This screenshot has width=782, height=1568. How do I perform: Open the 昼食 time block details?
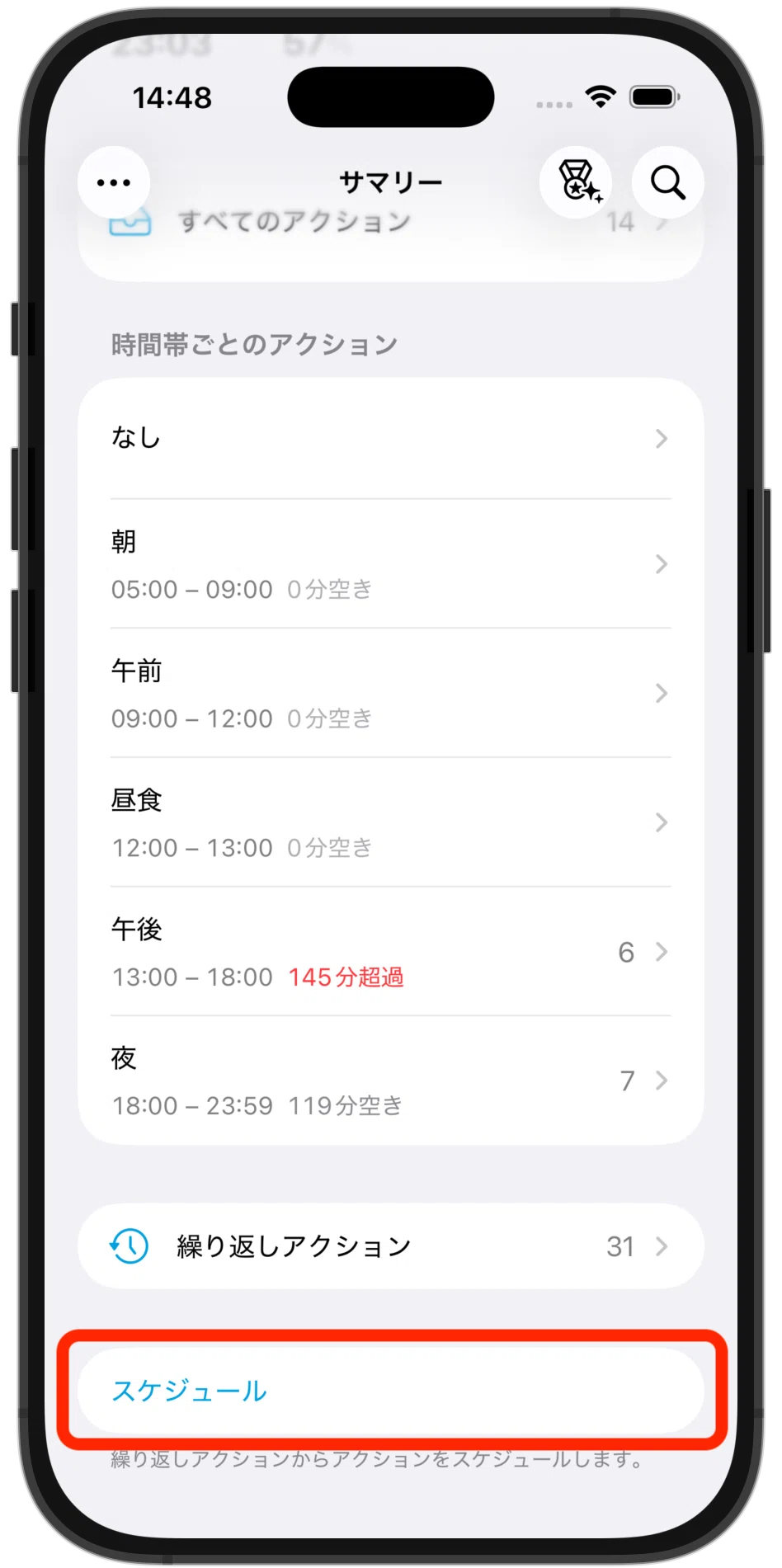389,822
